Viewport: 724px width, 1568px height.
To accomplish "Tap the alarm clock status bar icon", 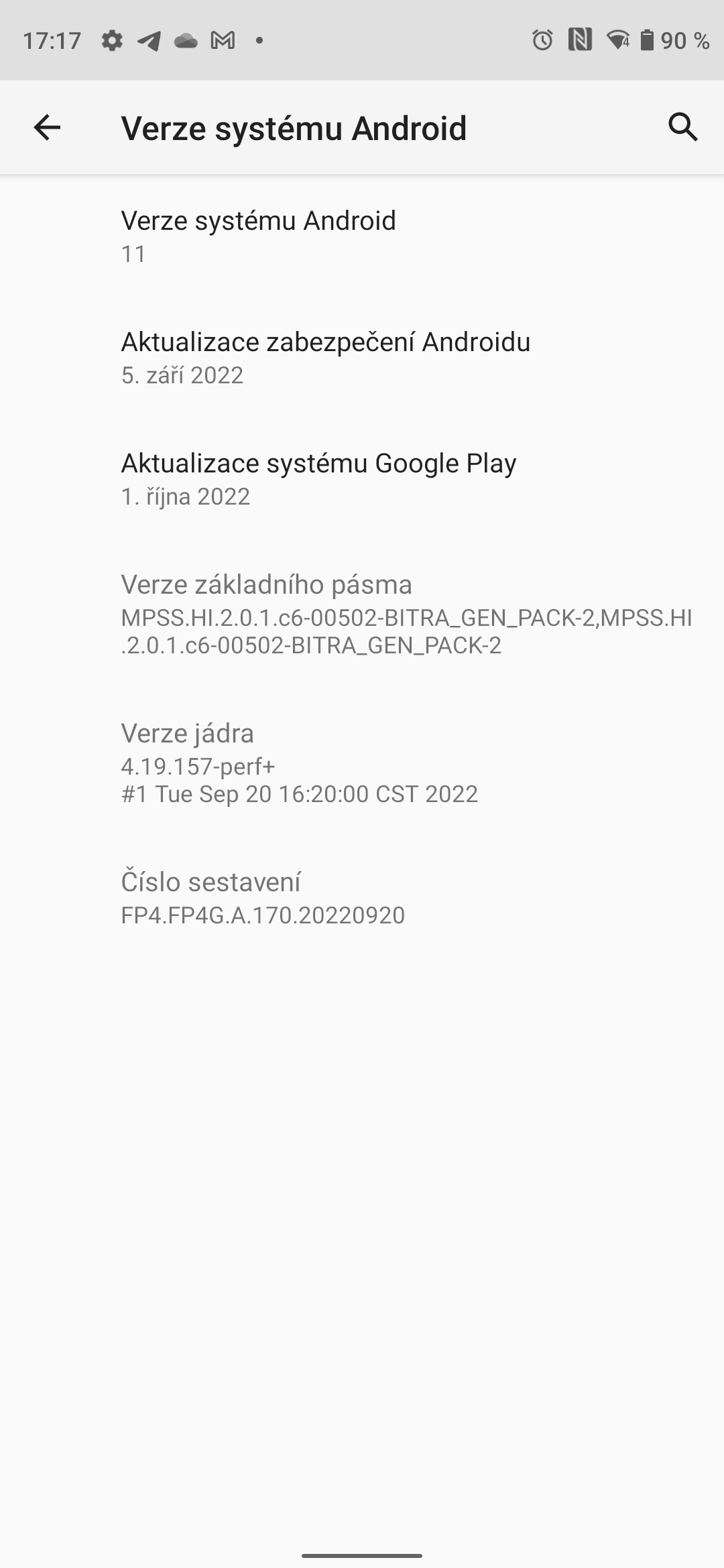I will [544, 42].
